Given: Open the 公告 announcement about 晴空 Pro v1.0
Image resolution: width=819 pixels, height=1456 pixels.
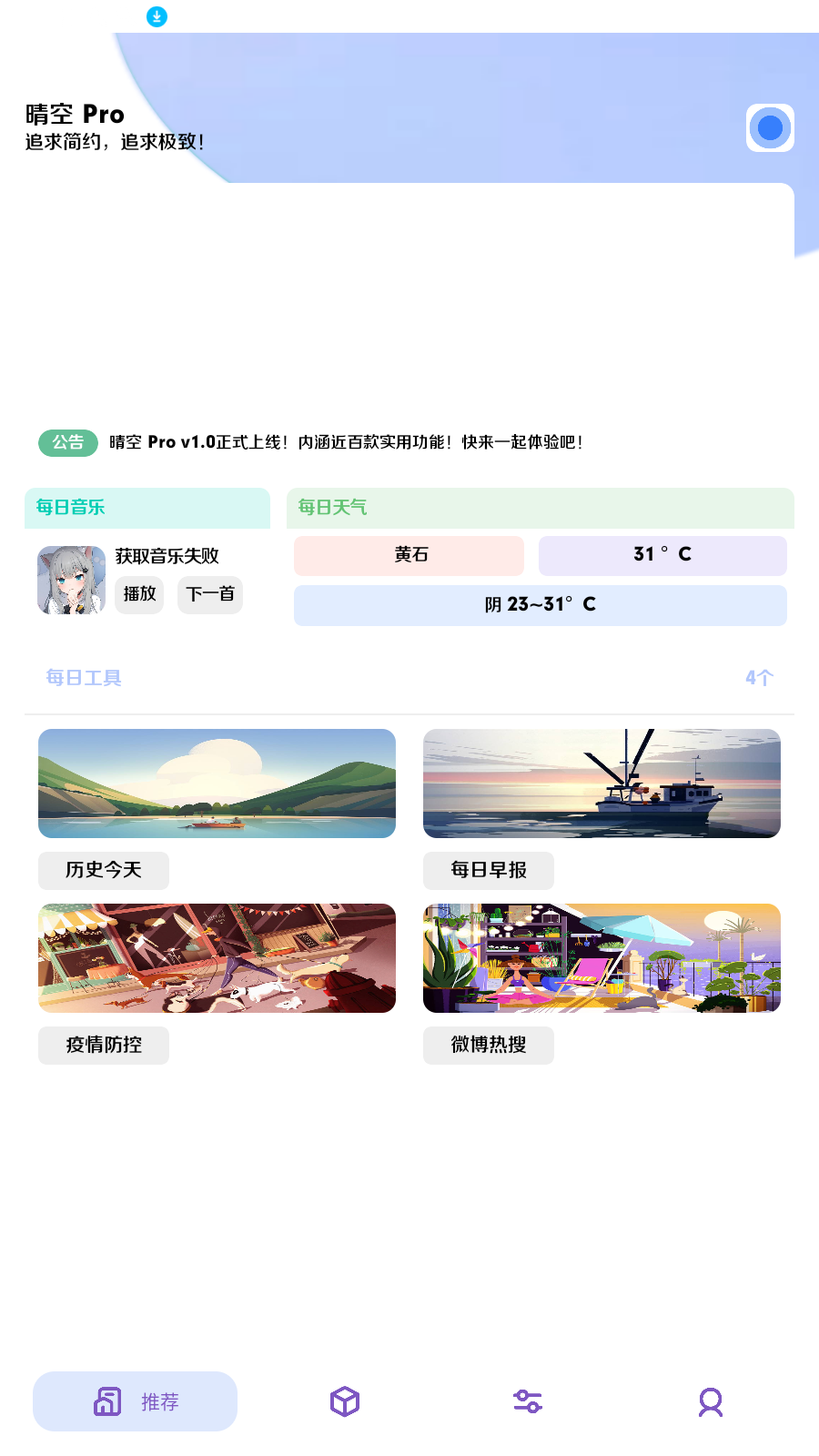Looking at the screenshot, I should pyautogui.click(x=346, y=442).
